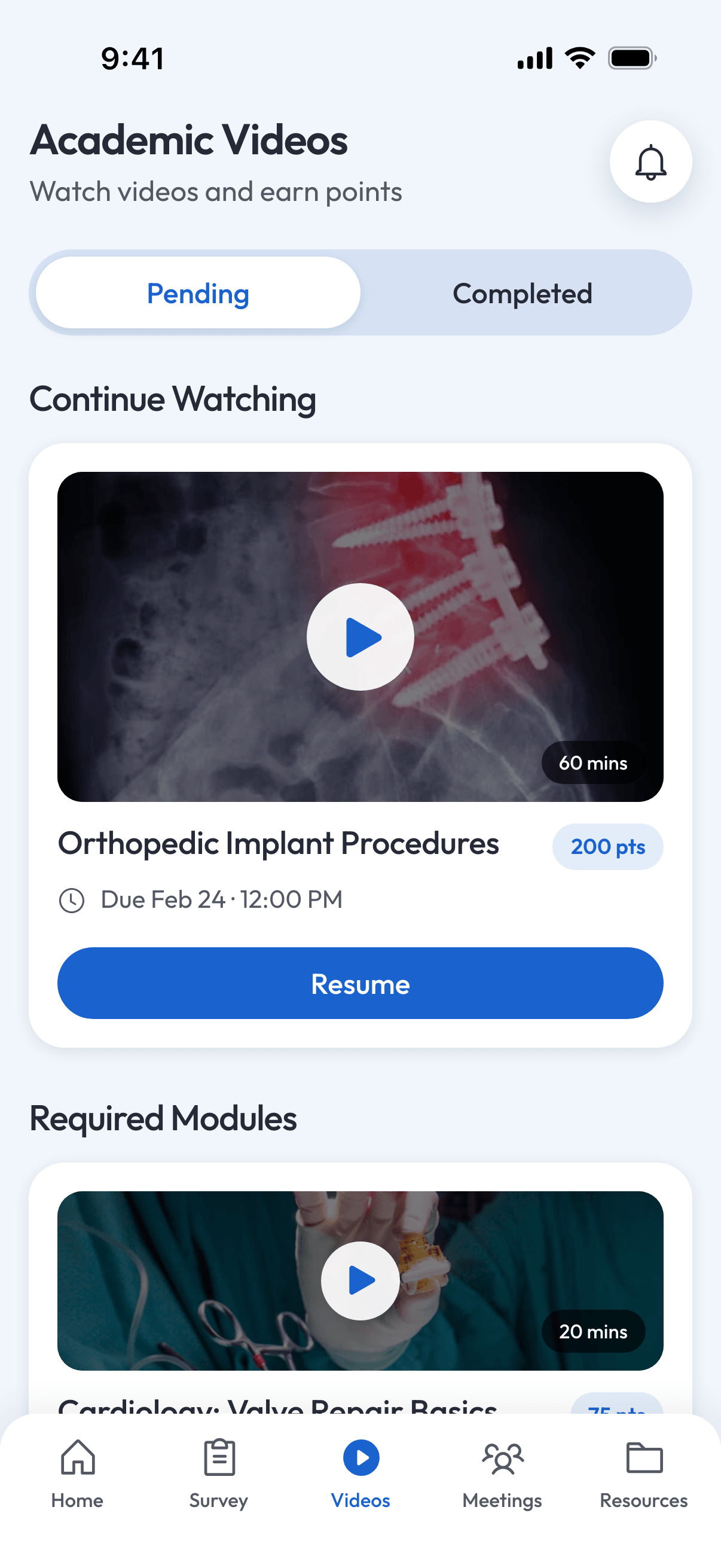
Task: Tap the Resume button
Action: [360, 983]
